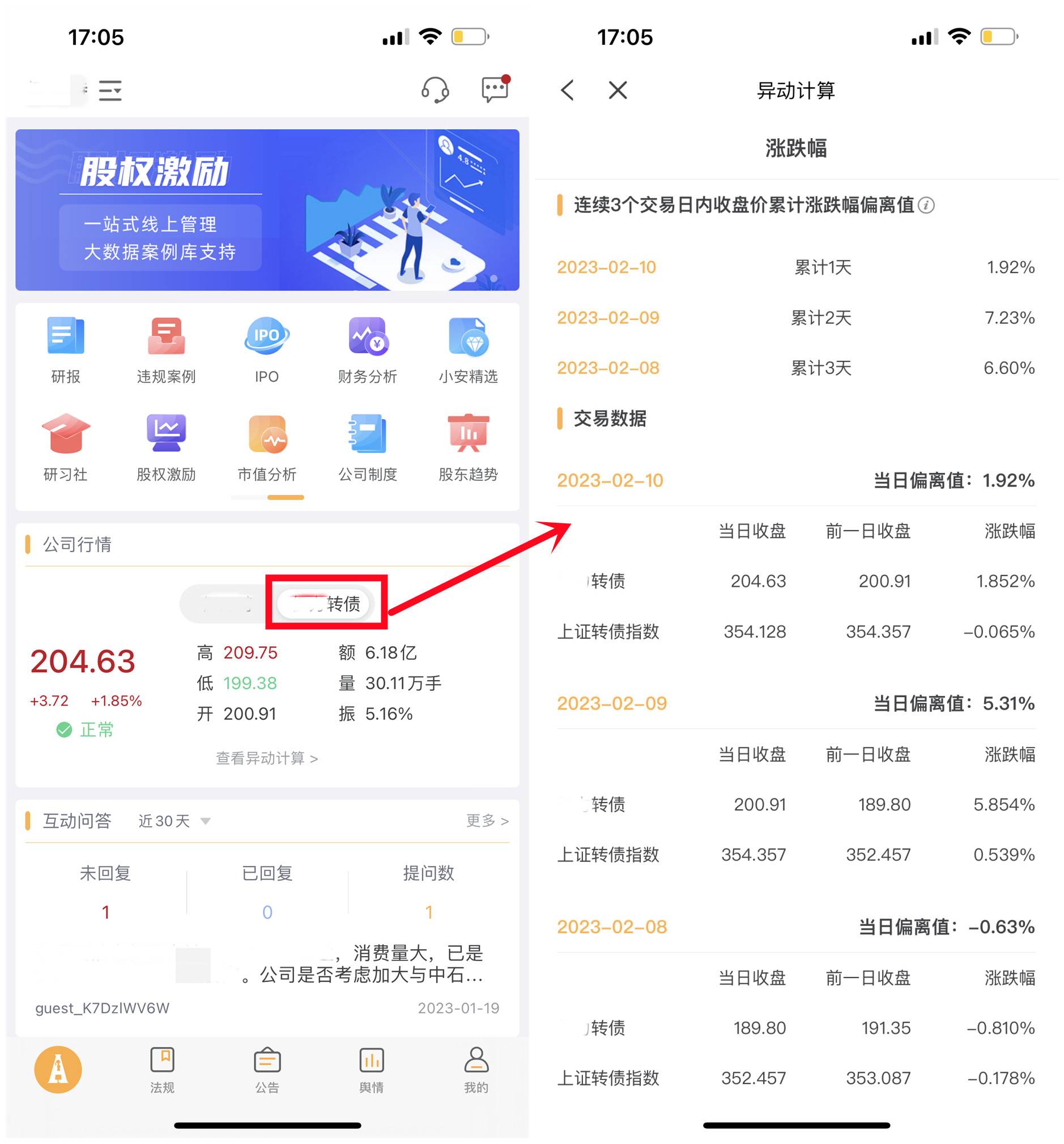Viewport: 1064px width, 1144px height.
Task: Open the IPO shortcut
Action: click(267, 349)
